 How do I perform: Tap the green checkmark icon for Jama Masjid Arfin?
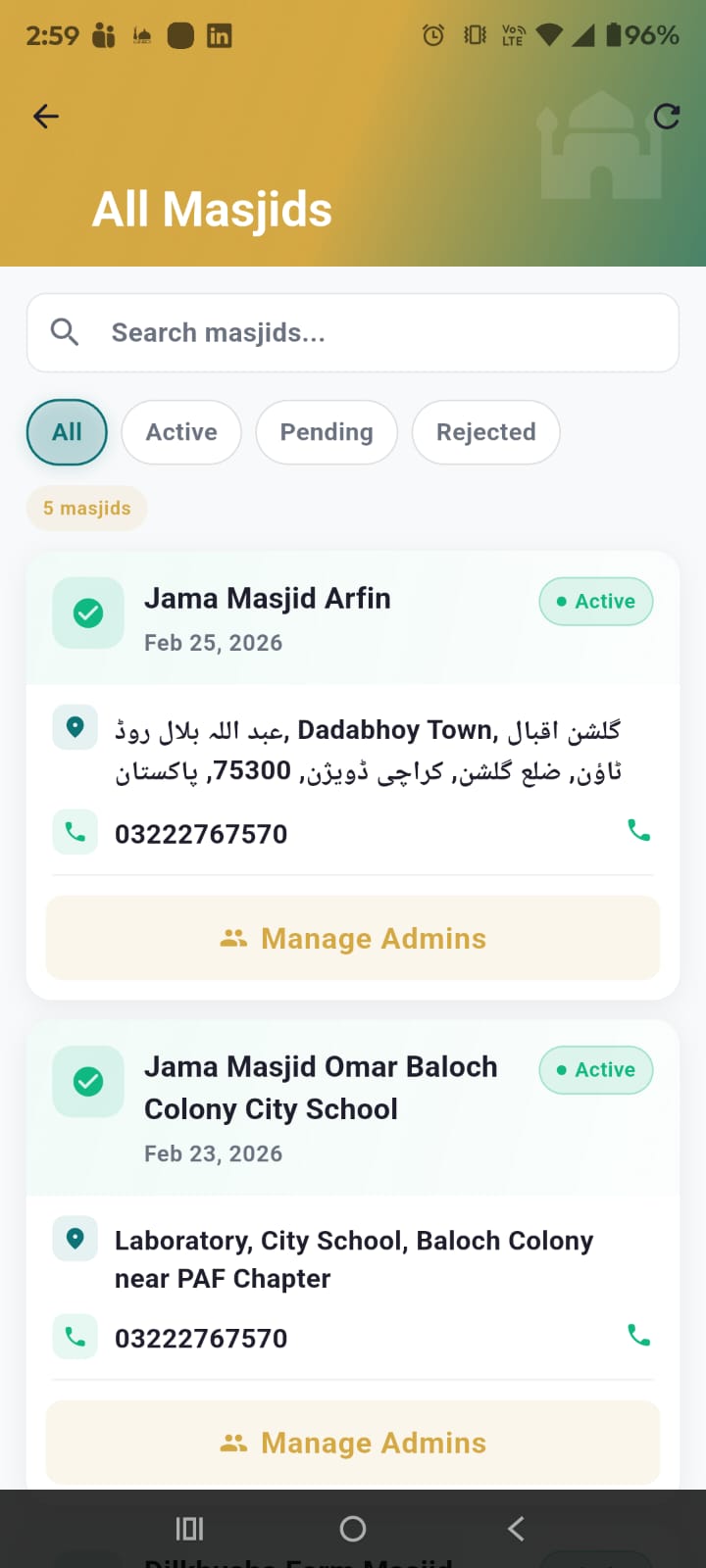point(87,612)
